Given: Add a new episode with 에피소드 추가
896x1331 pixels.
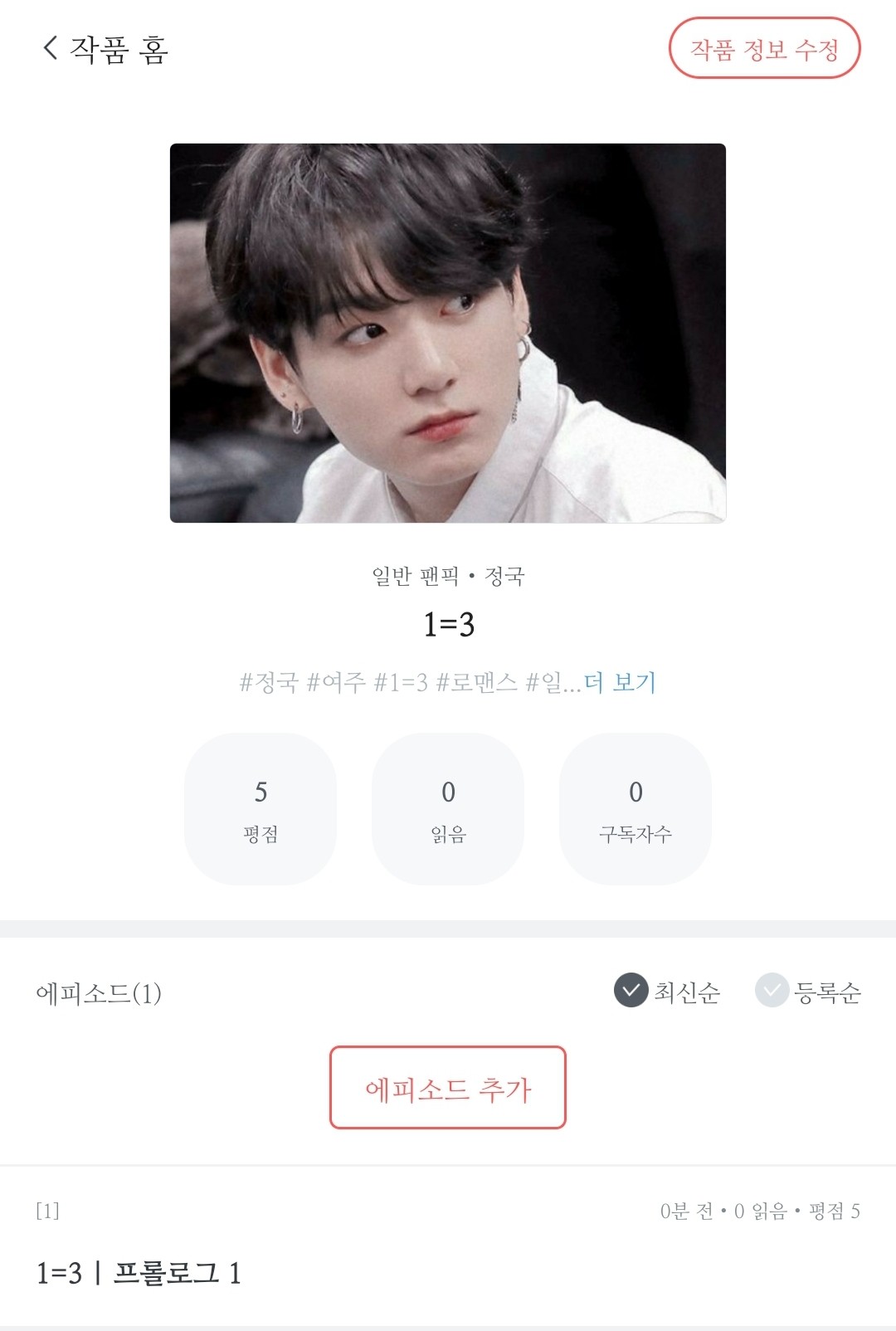Looking at the screenshot, I should (x=448, y=1088).
